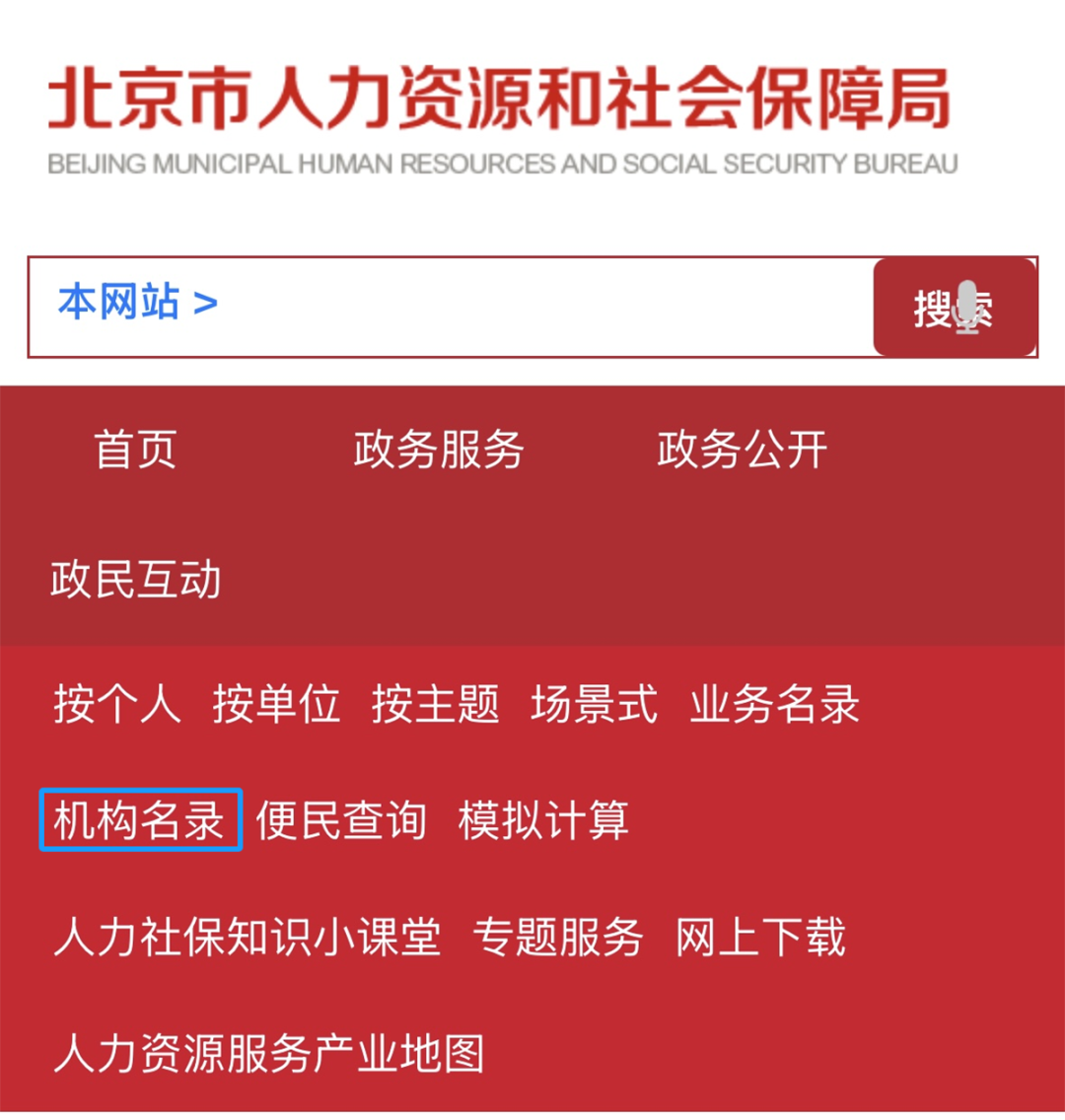Image resolution: width=1065 pixels, height=1120 pixels.
Task: Browse services 按单位
Action: point(276,705)
